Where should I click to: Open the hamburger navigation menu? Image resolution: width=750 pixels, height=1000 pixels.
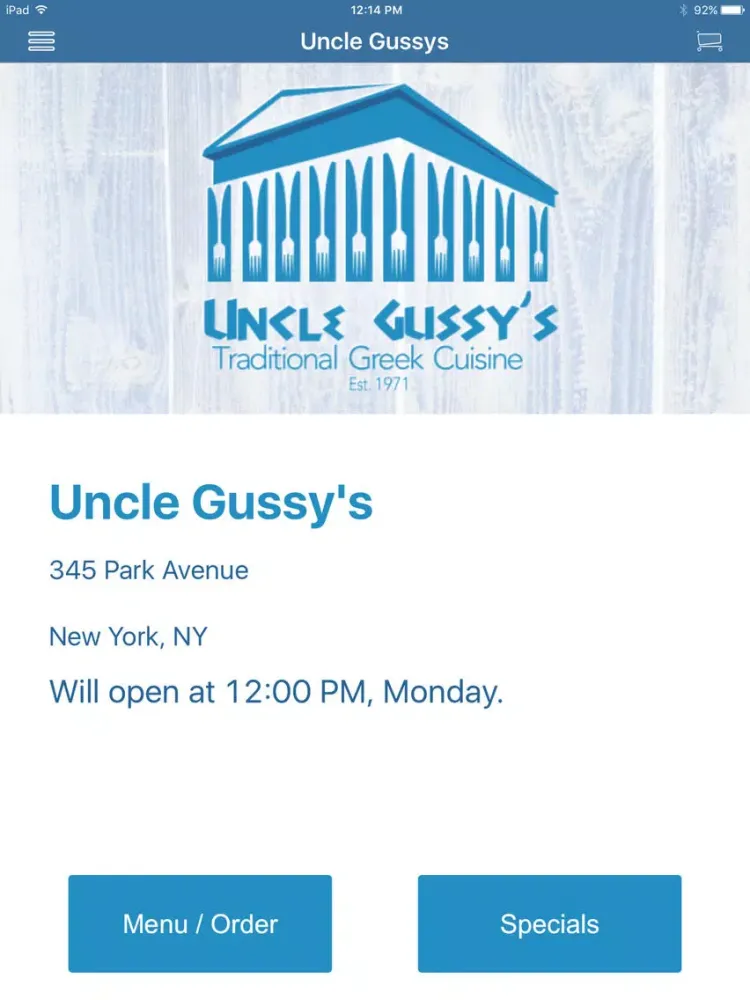[40, 40]
